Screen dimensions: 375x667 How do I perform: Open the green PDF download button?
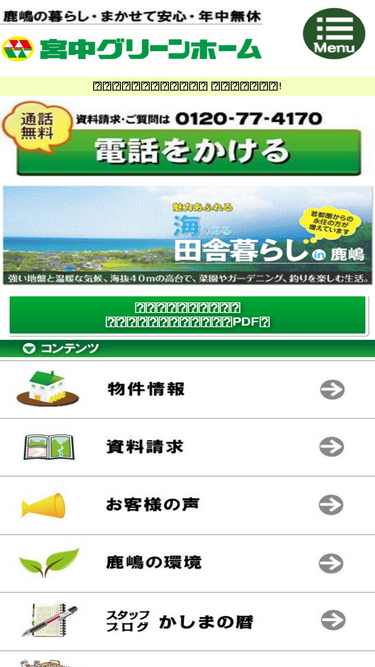point(188,315)
